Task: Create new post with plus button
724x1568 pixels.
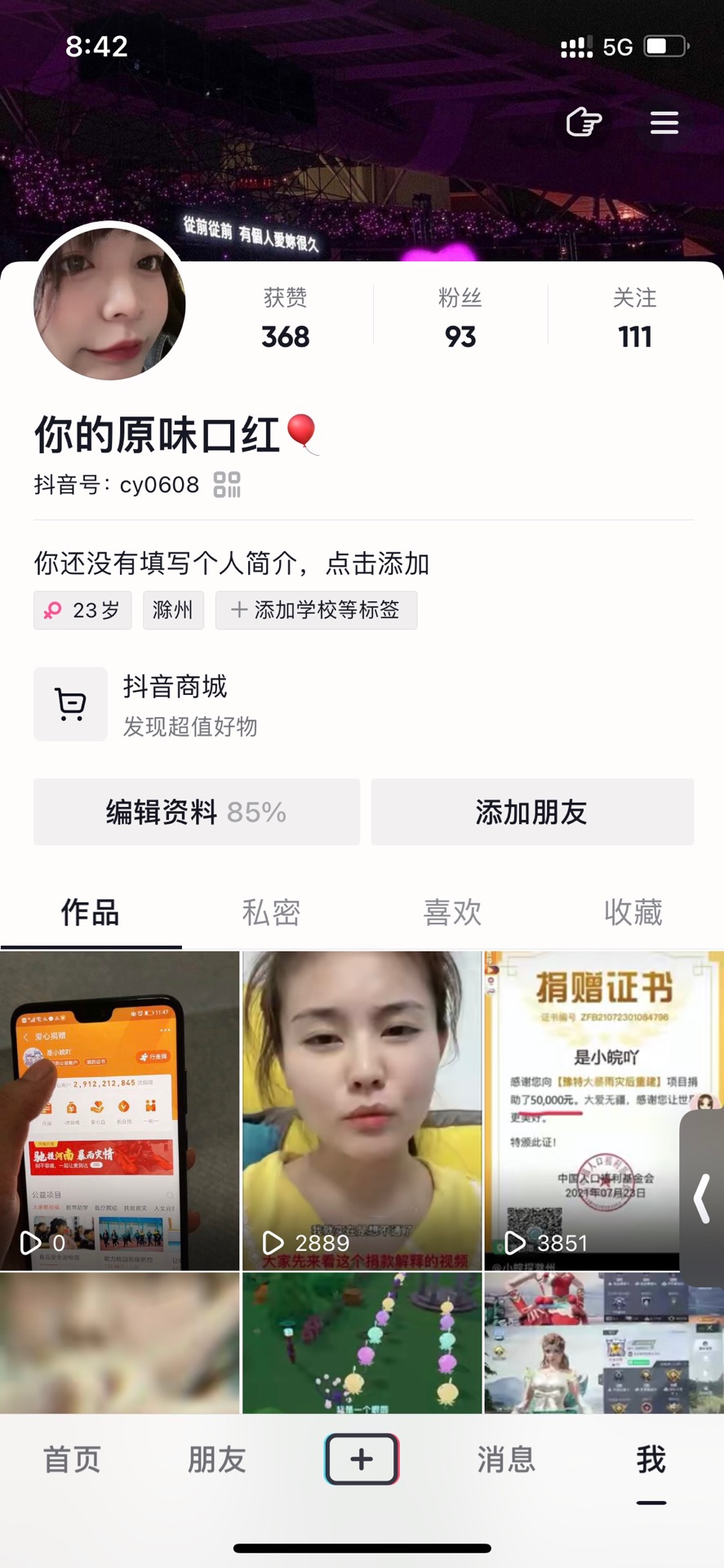Action: [x=362, y=1459]
